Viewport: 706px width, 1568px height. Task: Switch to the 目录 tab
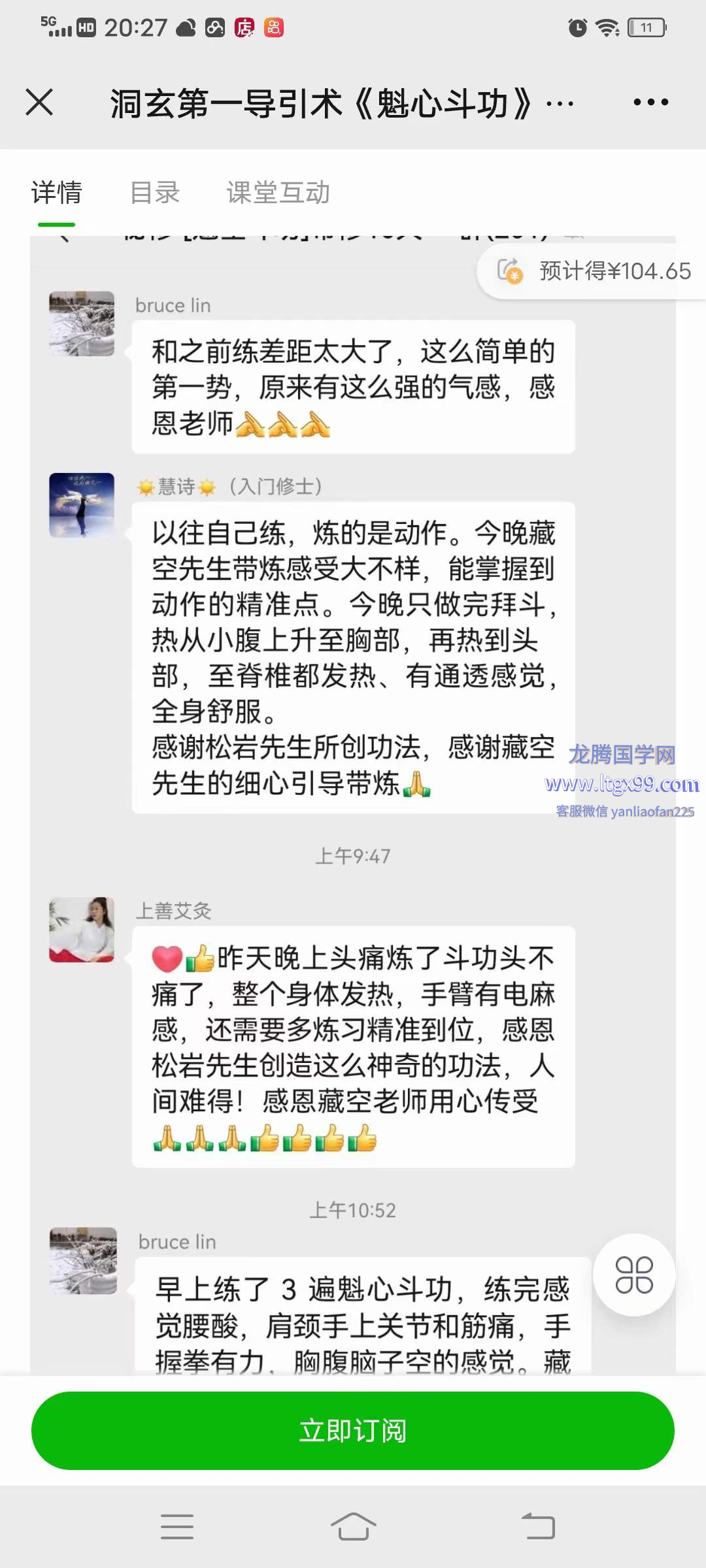click(x=155, y=193)
